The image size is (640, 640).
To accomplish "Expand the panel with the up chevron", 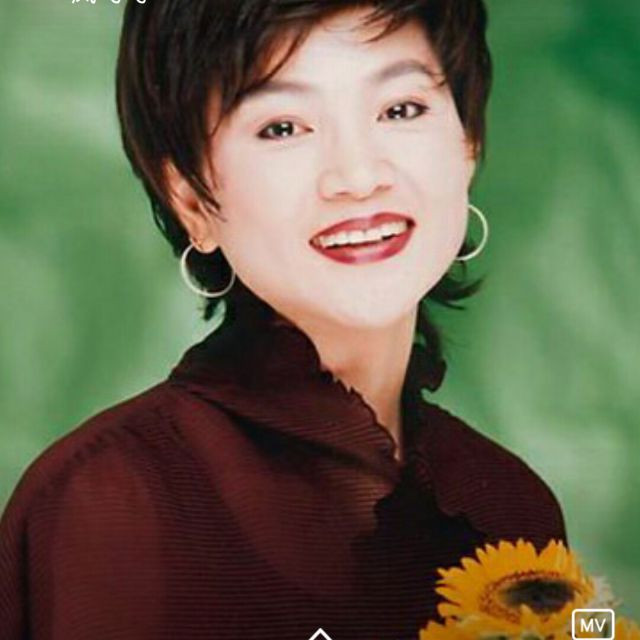I will pyautogui.click(x=320, y=634).
